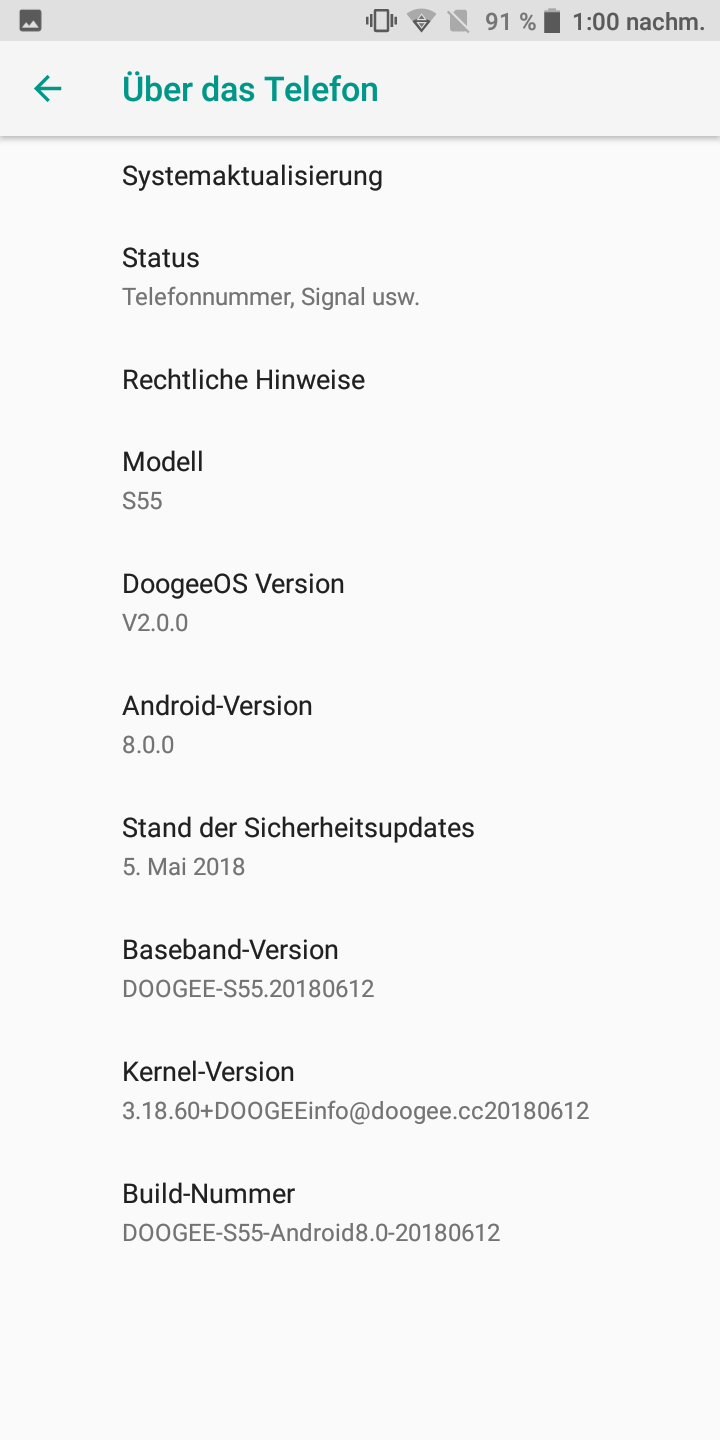
Task: Tap the Modell S55 row
Action: tap(360, 481)
